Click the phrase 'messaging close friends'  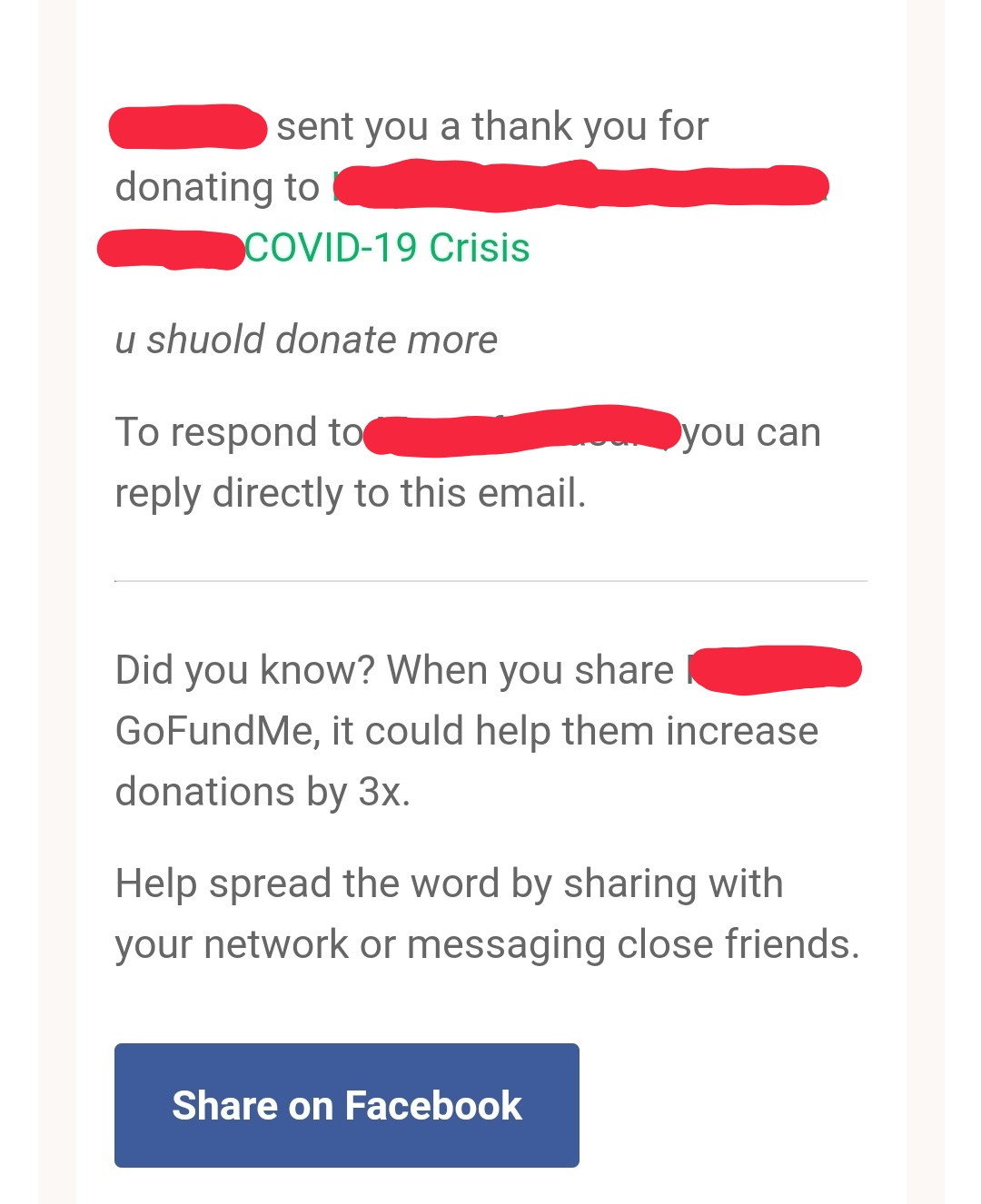tap(636, 942)
